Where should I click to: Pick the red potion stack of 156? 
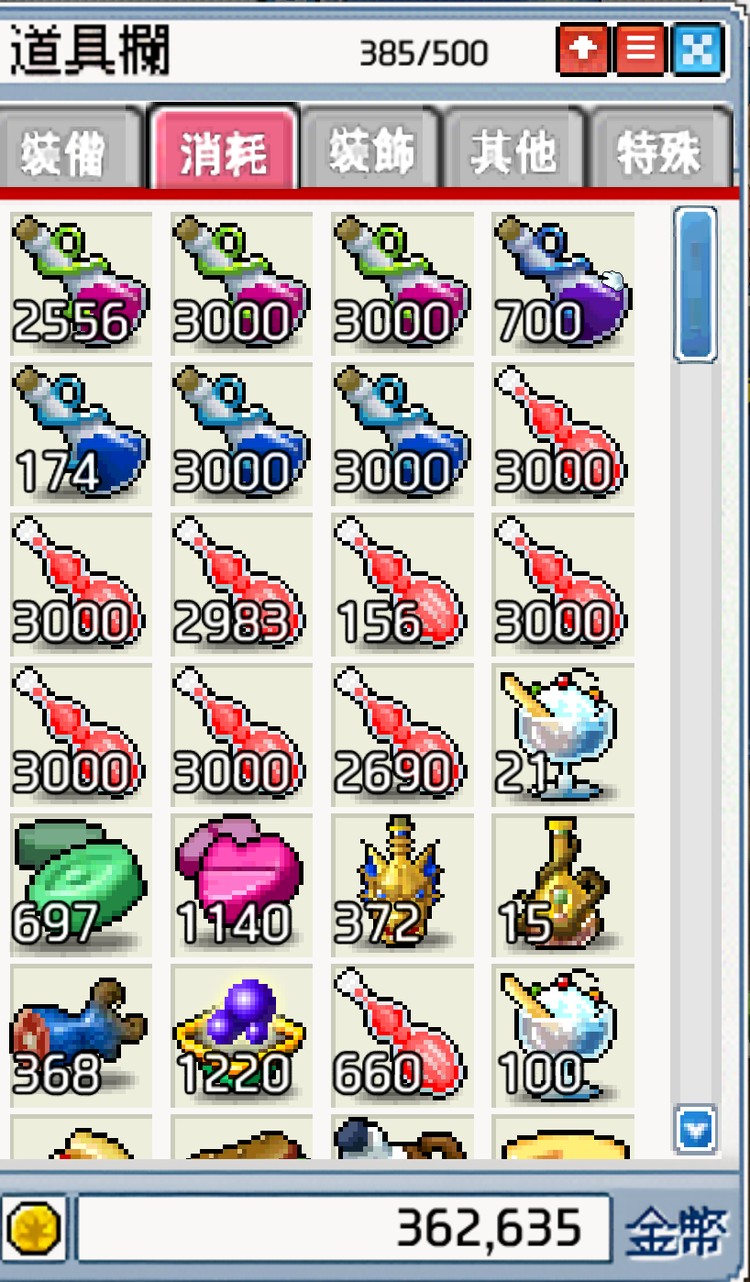pos(402,585)
